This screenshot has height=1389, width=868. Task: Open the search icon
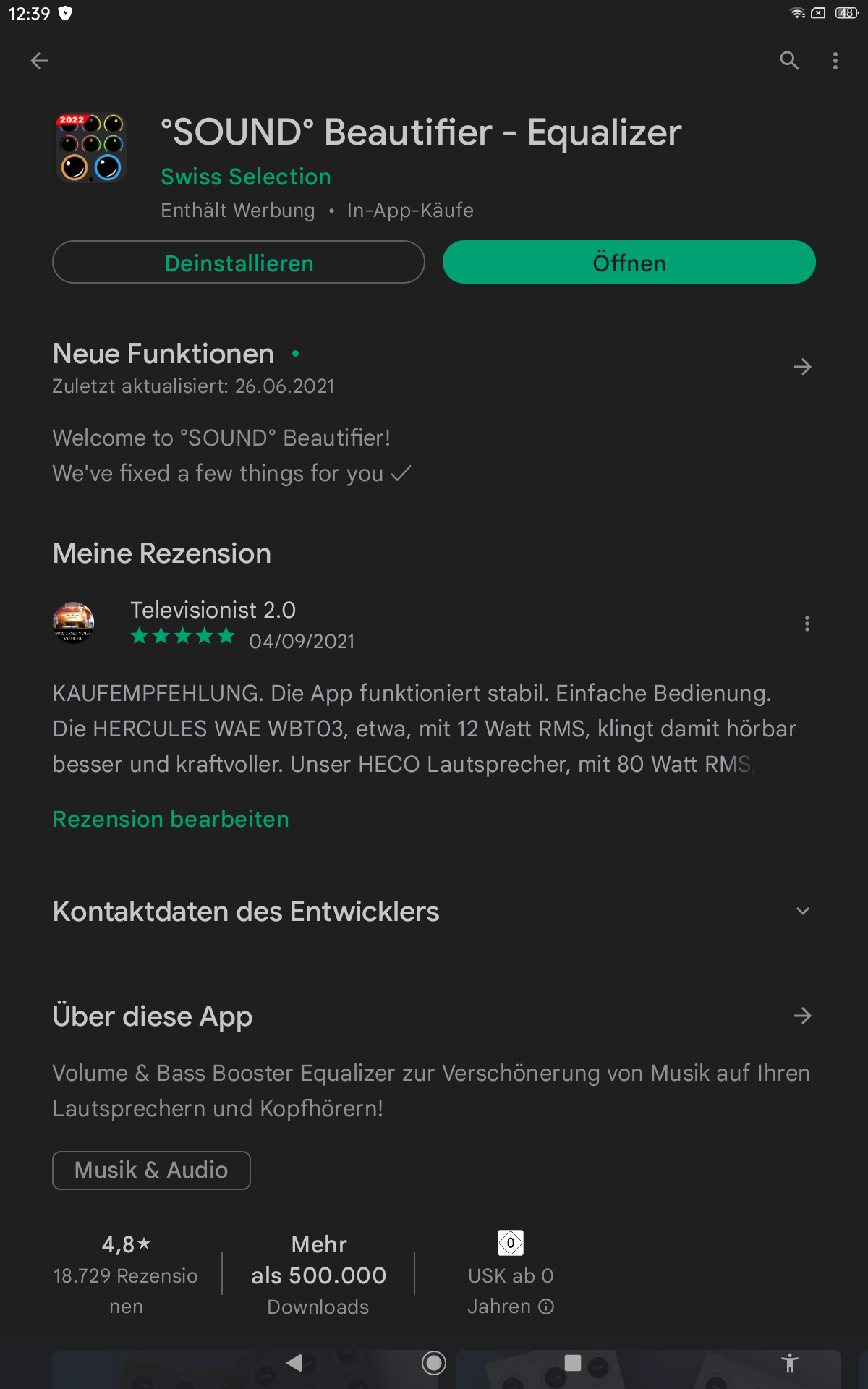(789, 61)
